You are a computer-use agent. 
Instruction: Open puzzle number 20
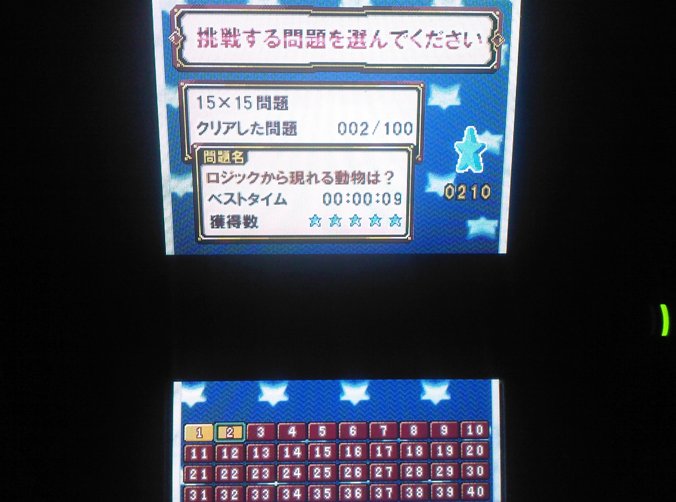pyautogui.click(x=475, y=451)
